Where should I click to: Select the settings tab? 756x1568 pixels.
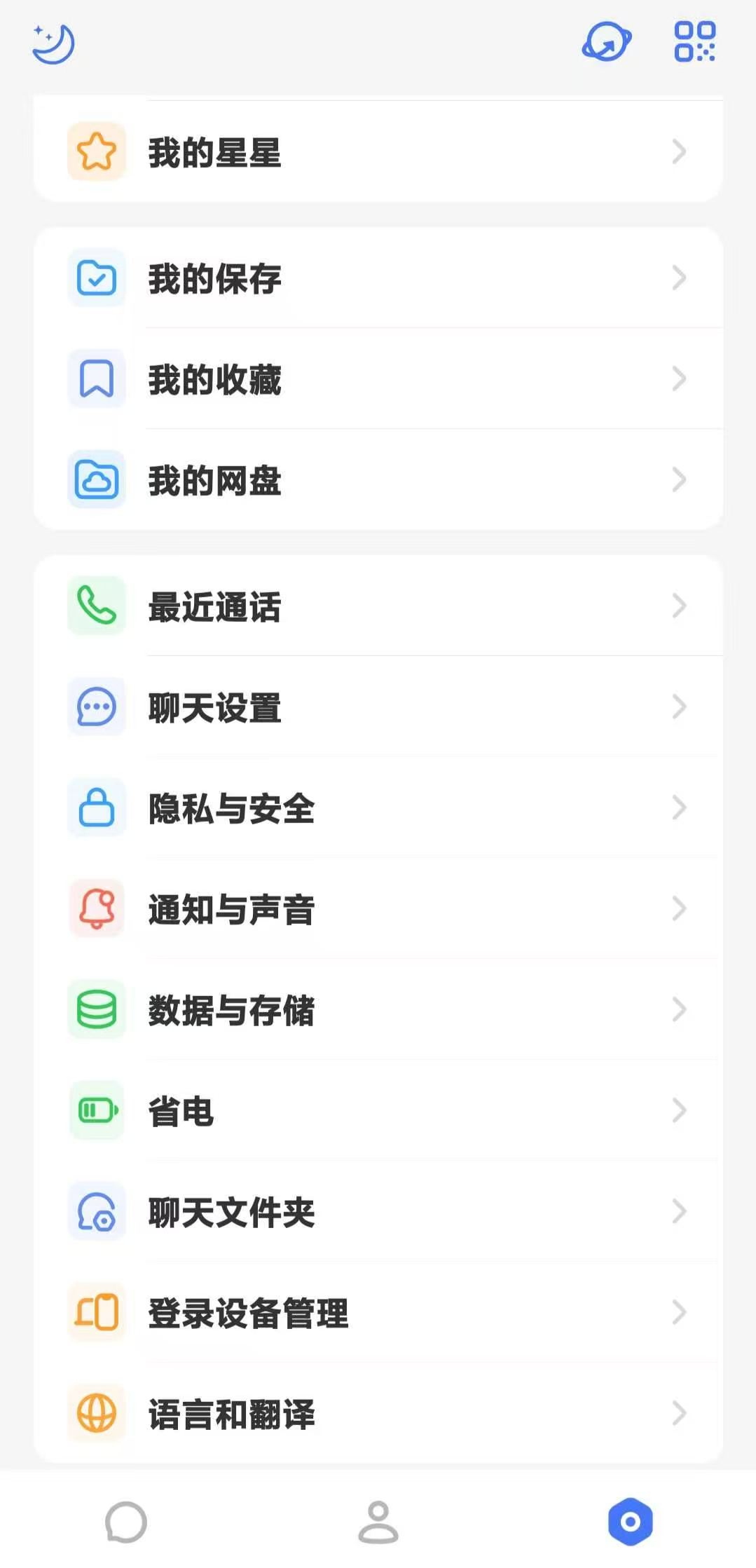pos(631,1522)
